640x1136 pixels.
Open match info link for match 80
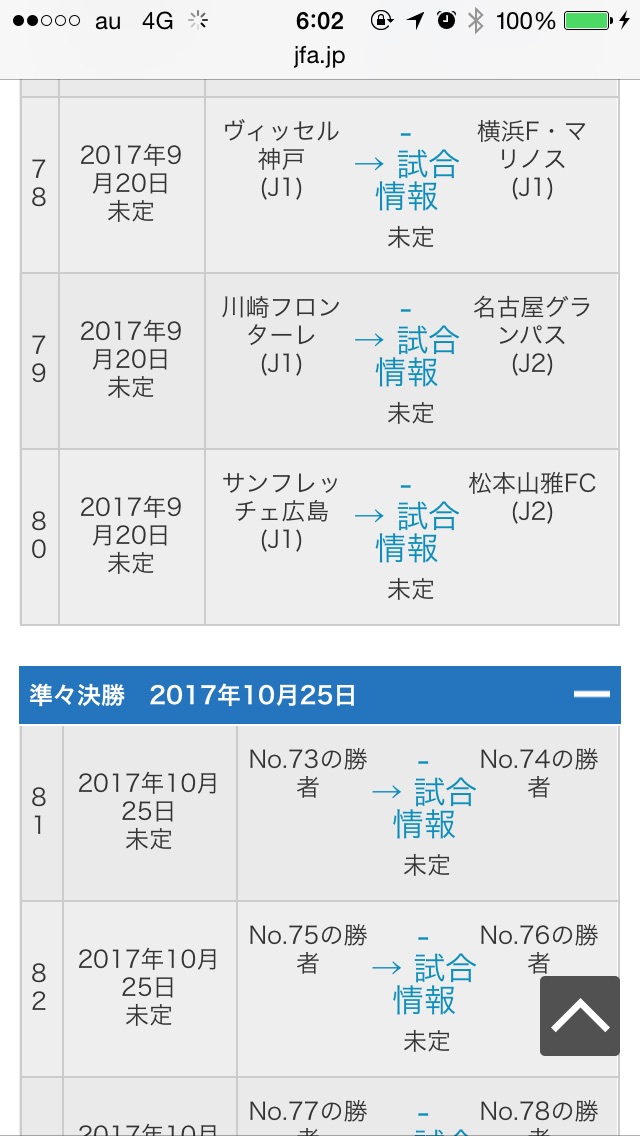pos(407,532)
